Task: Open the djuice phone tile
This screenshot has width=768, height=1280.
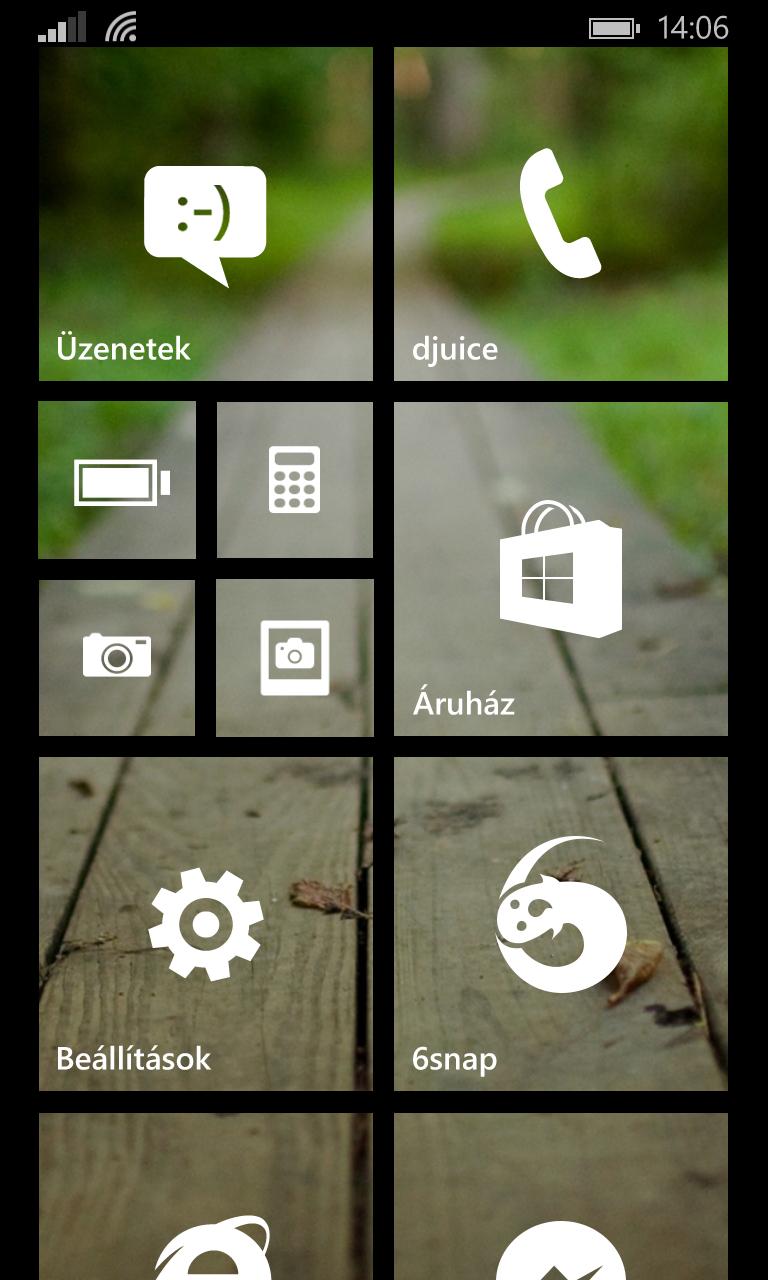Action: coord(561,214)
